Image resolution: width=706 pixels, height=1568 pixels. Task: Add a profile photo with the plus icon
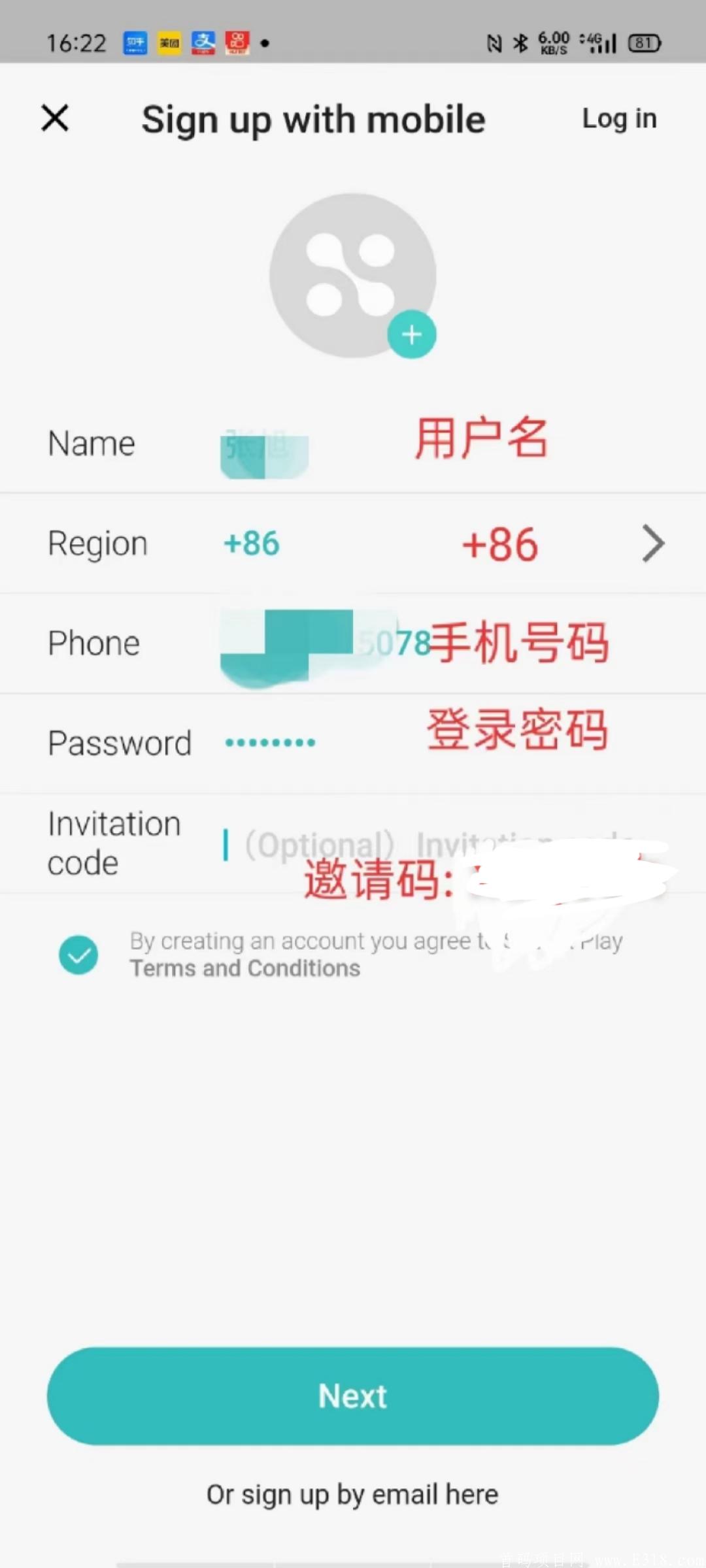(x=411, y=335)
